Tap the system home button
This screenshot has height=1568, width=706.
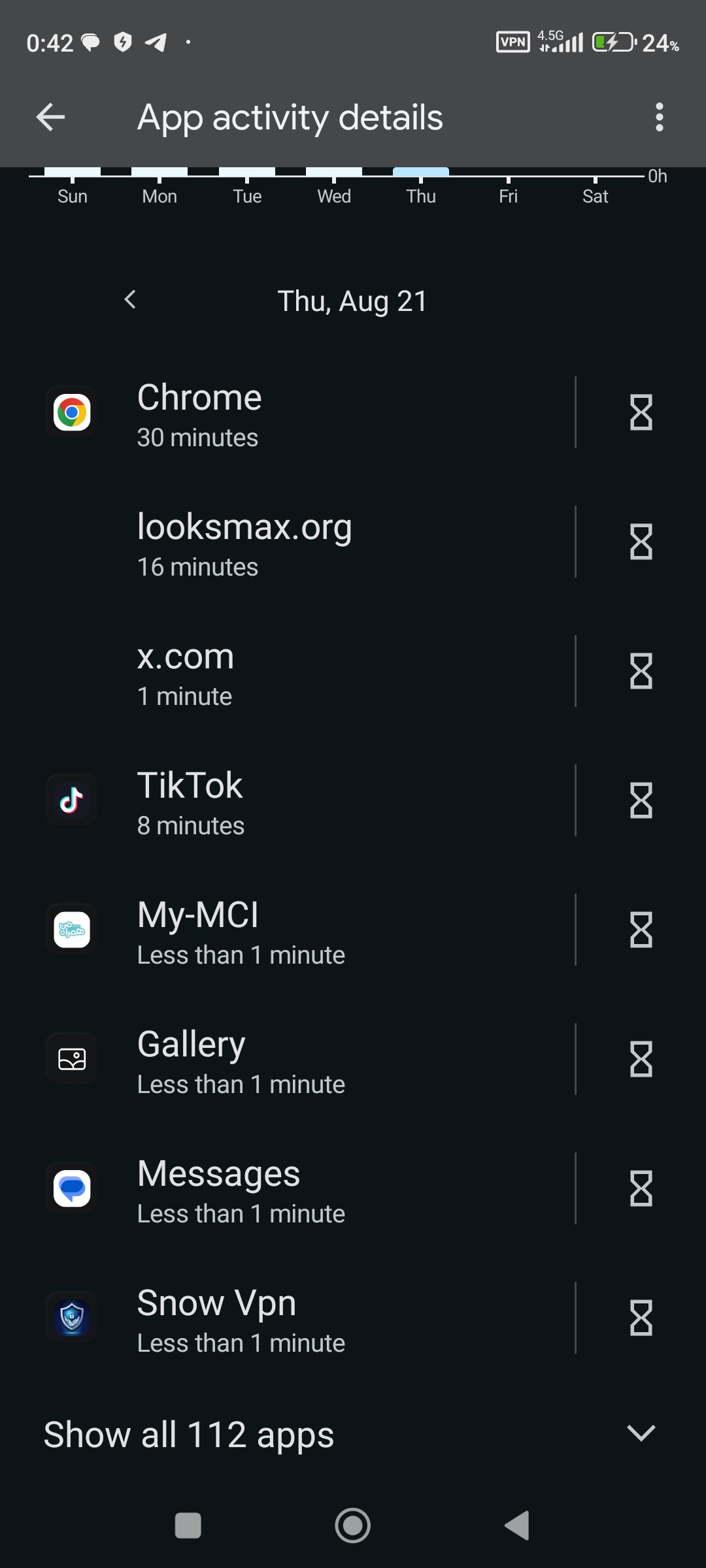click(353, 1526)
